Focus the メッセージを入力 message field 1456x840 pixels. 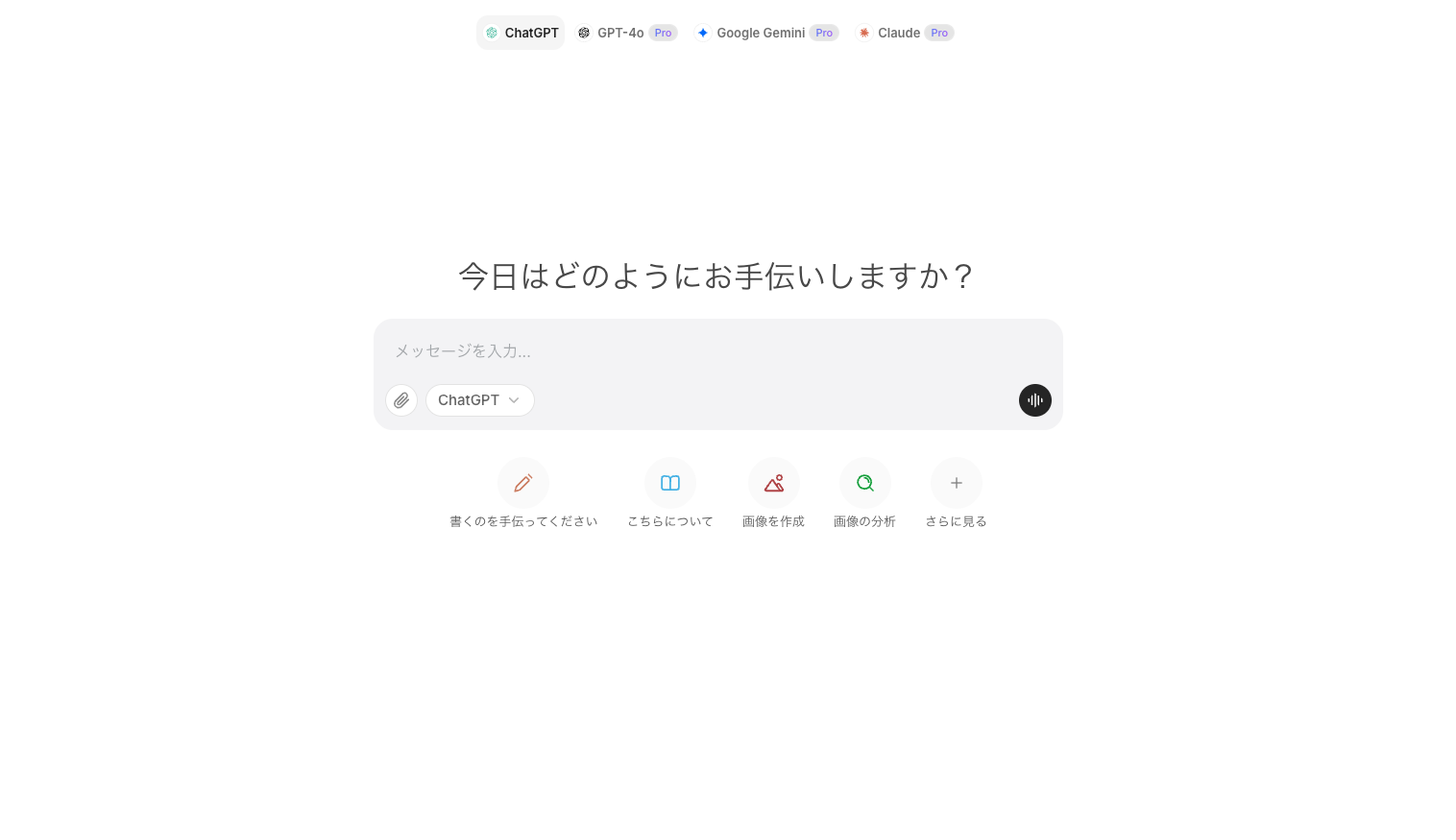[716, 351]
